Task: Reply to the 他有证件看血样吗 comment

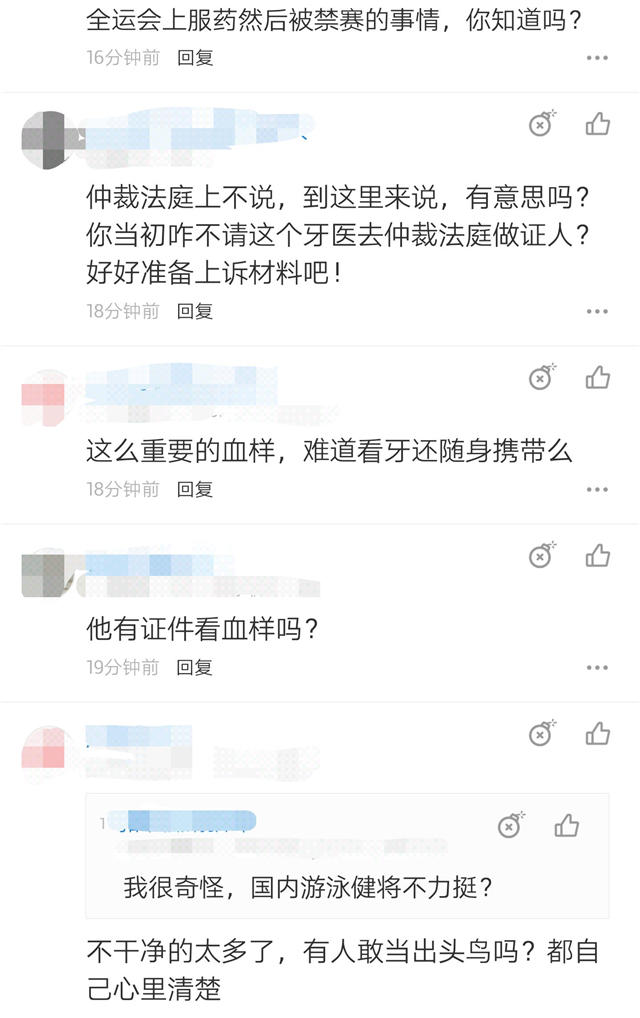Action: 195,667
